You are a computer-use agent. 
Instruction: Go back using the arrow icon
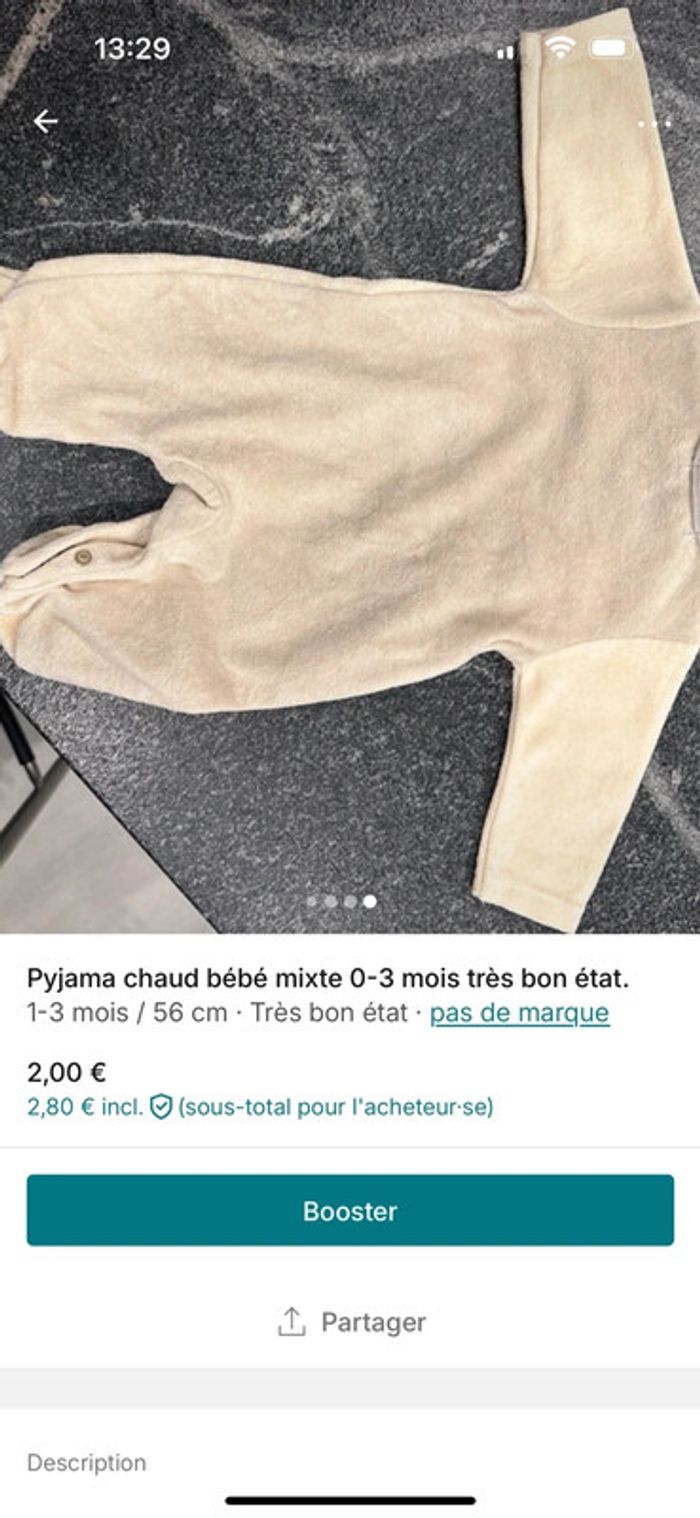[x=46, y=122]
